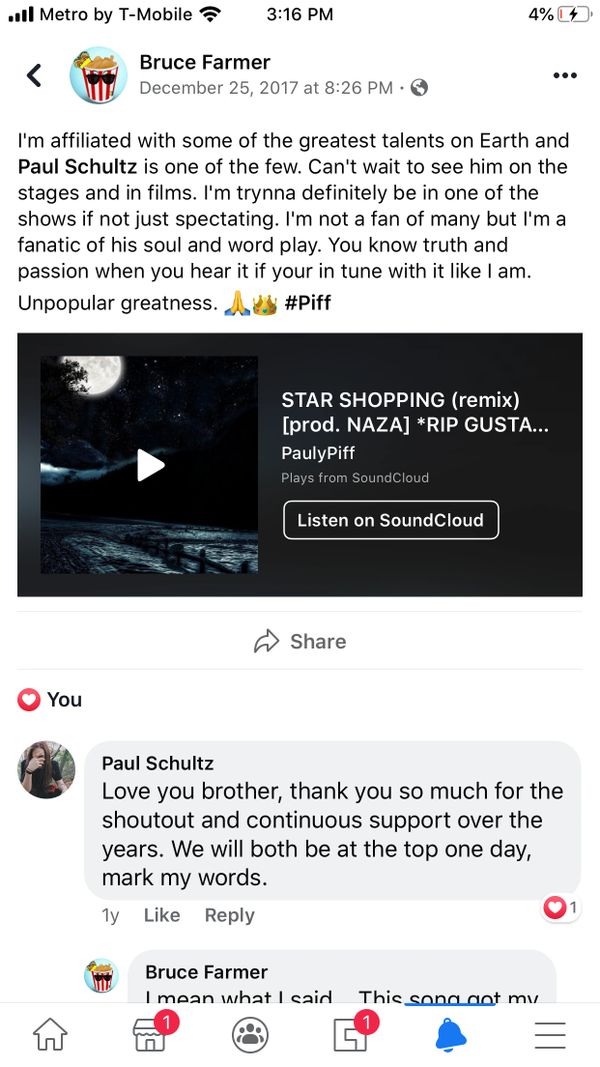The height and width of the screenshot is (1067, 600).
Task: Open the post's three-dot options menu
Action: tap(565, 75)
